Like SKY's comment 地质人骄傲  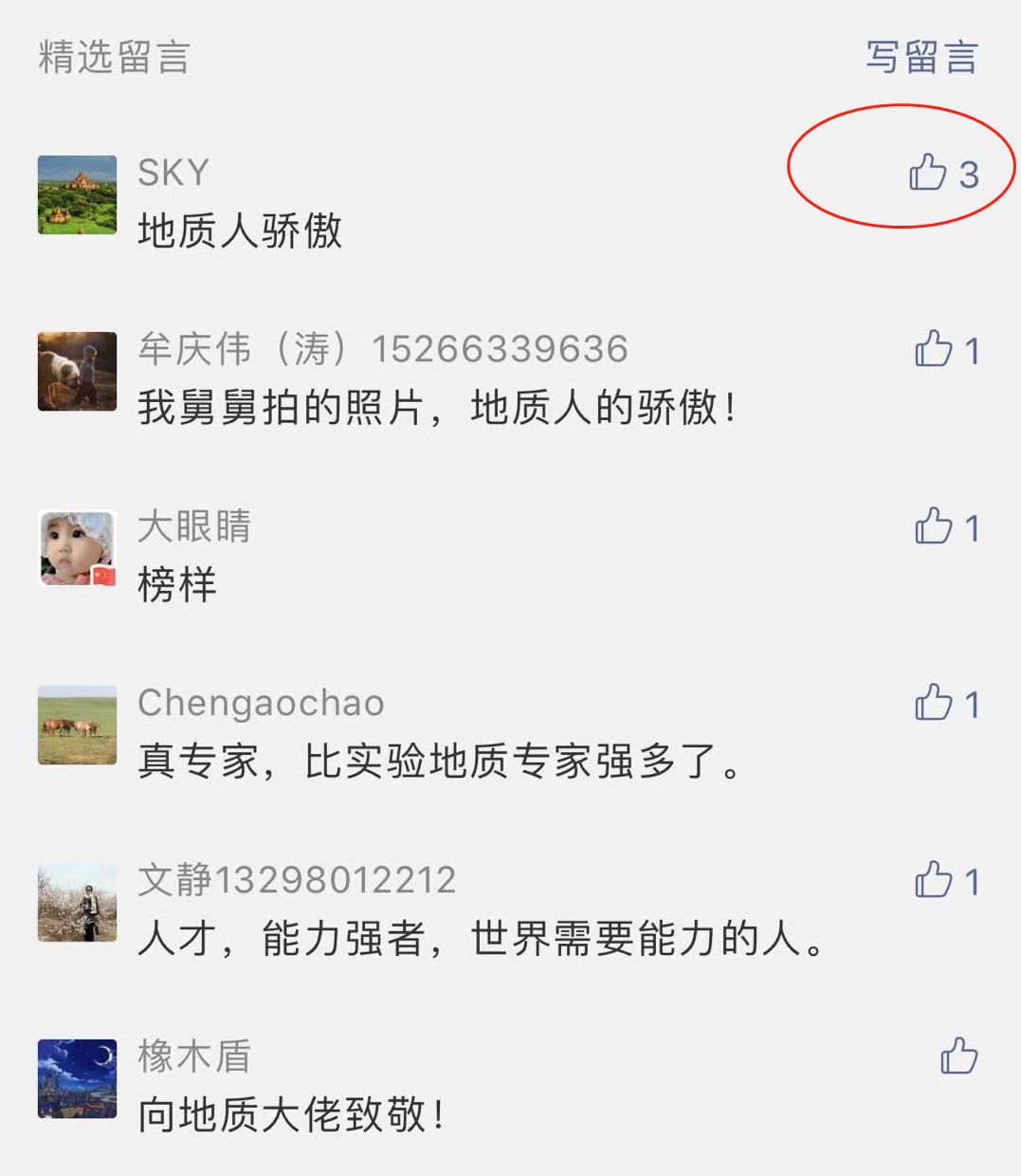coord(928,173)
